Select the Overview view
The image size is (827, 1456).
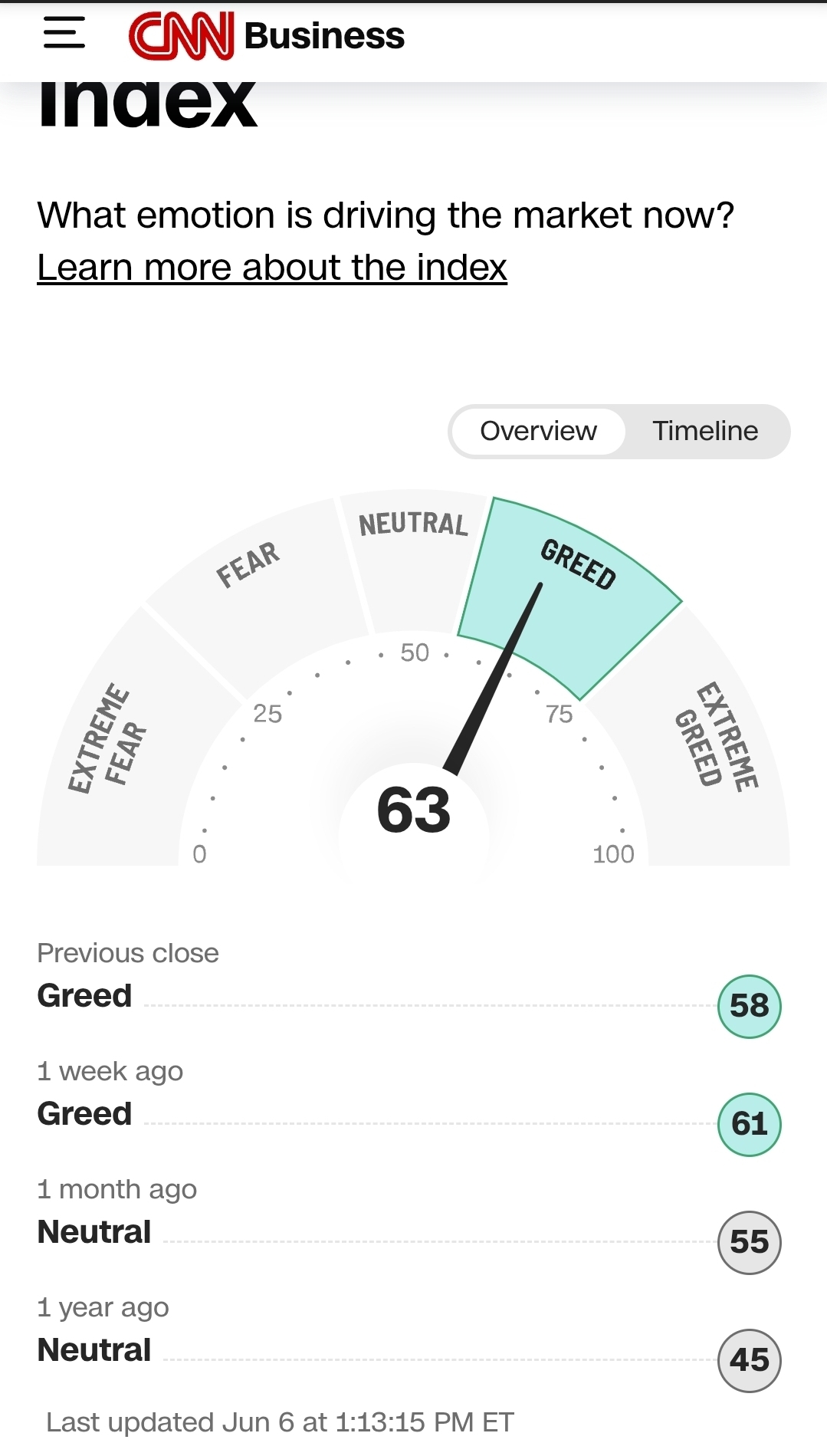tap(538, 431)
